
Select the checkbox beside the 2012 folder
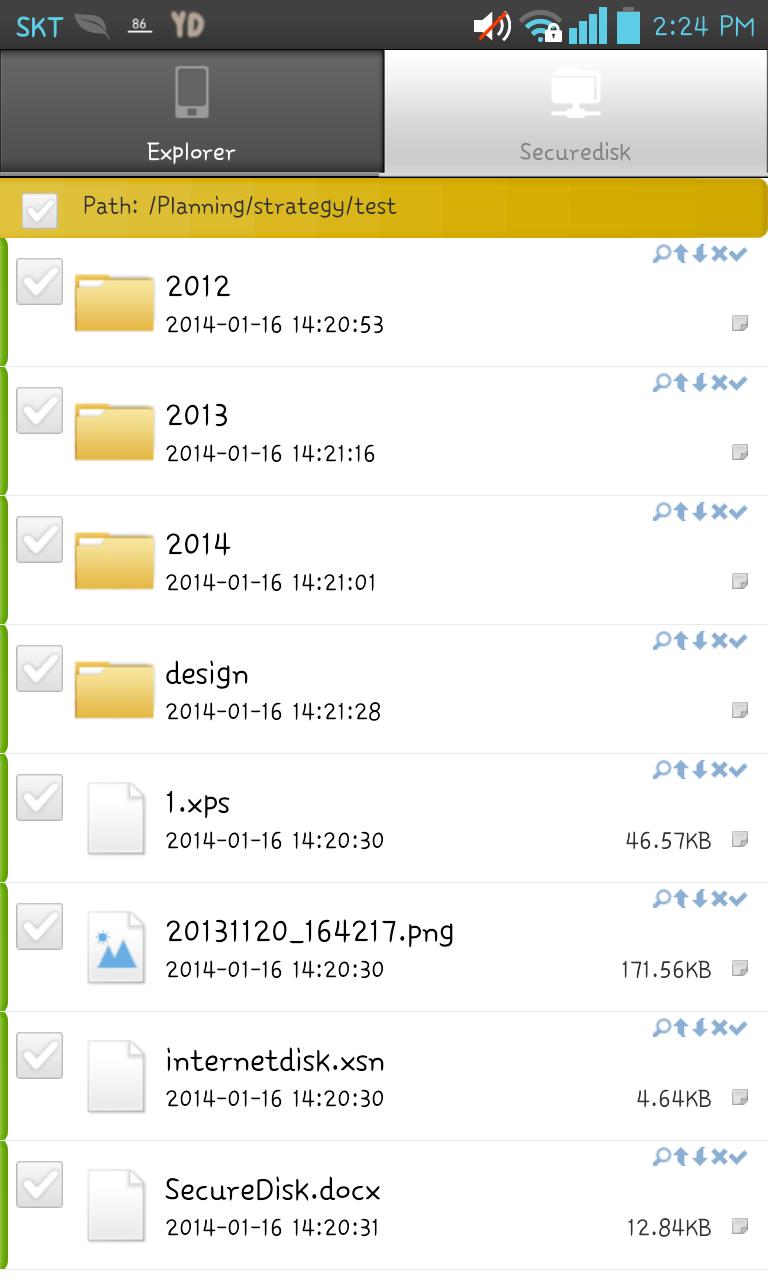(x=40, y=283)
